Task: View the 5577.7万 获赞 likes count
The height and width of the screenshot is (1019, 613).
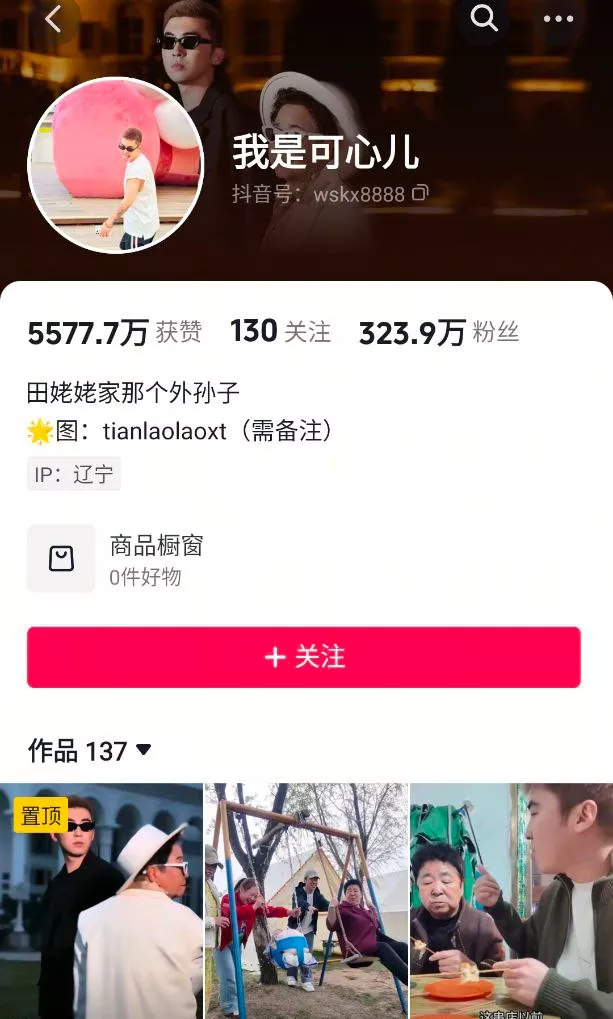Action: tap(114, 333)
